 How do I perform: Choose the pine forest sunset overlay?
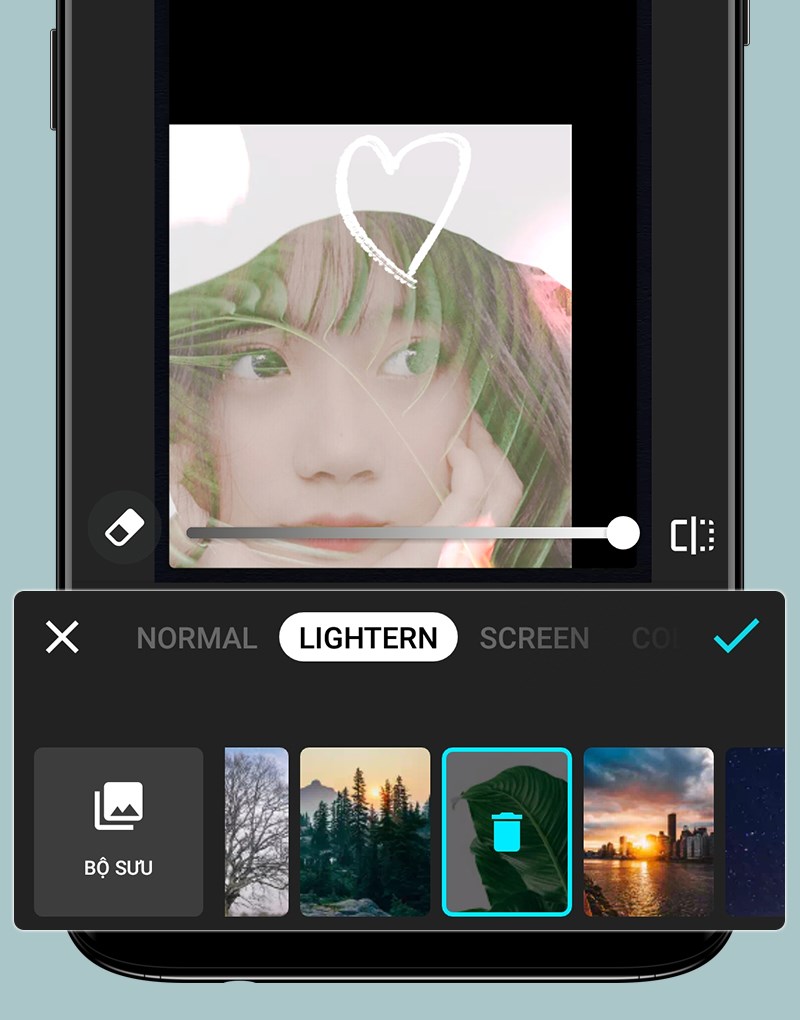(365, 832)
